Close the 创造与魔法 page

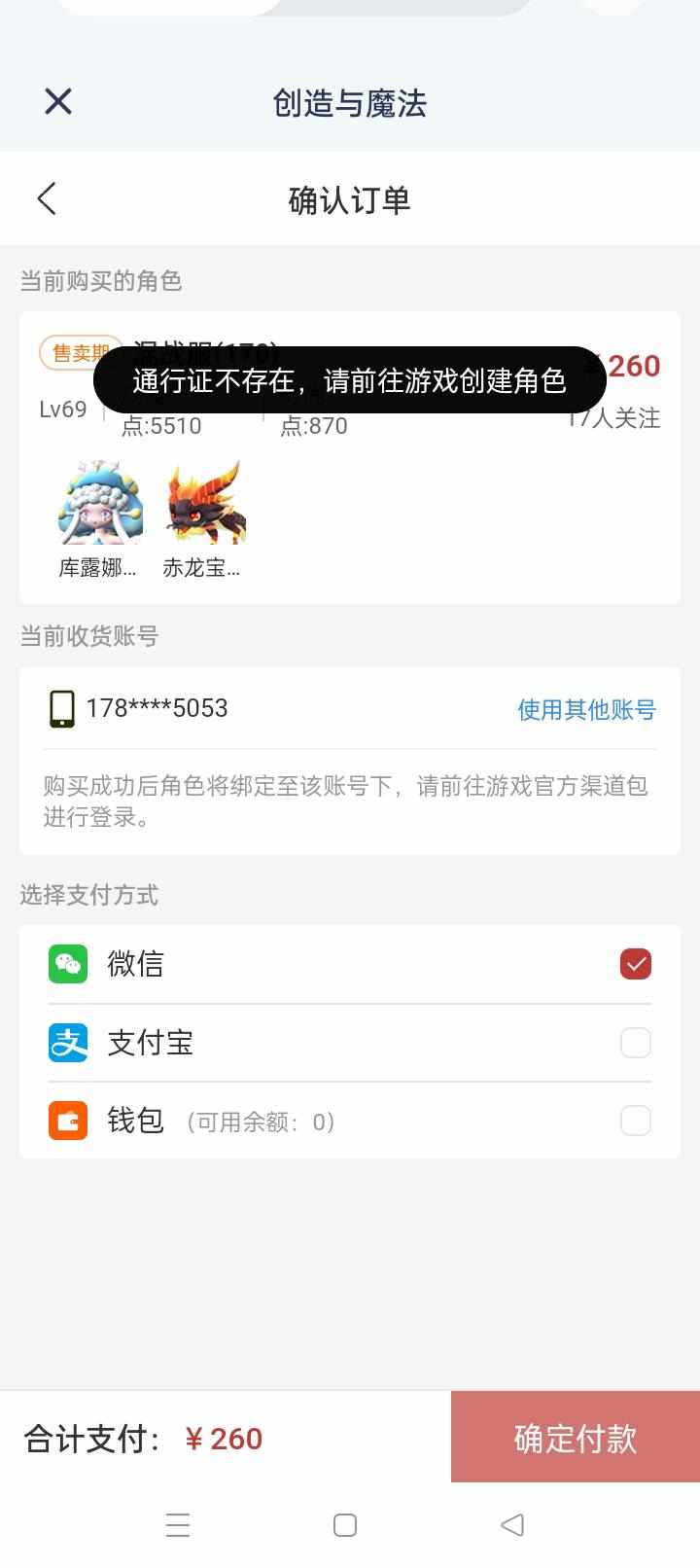[x=58, y=101]
